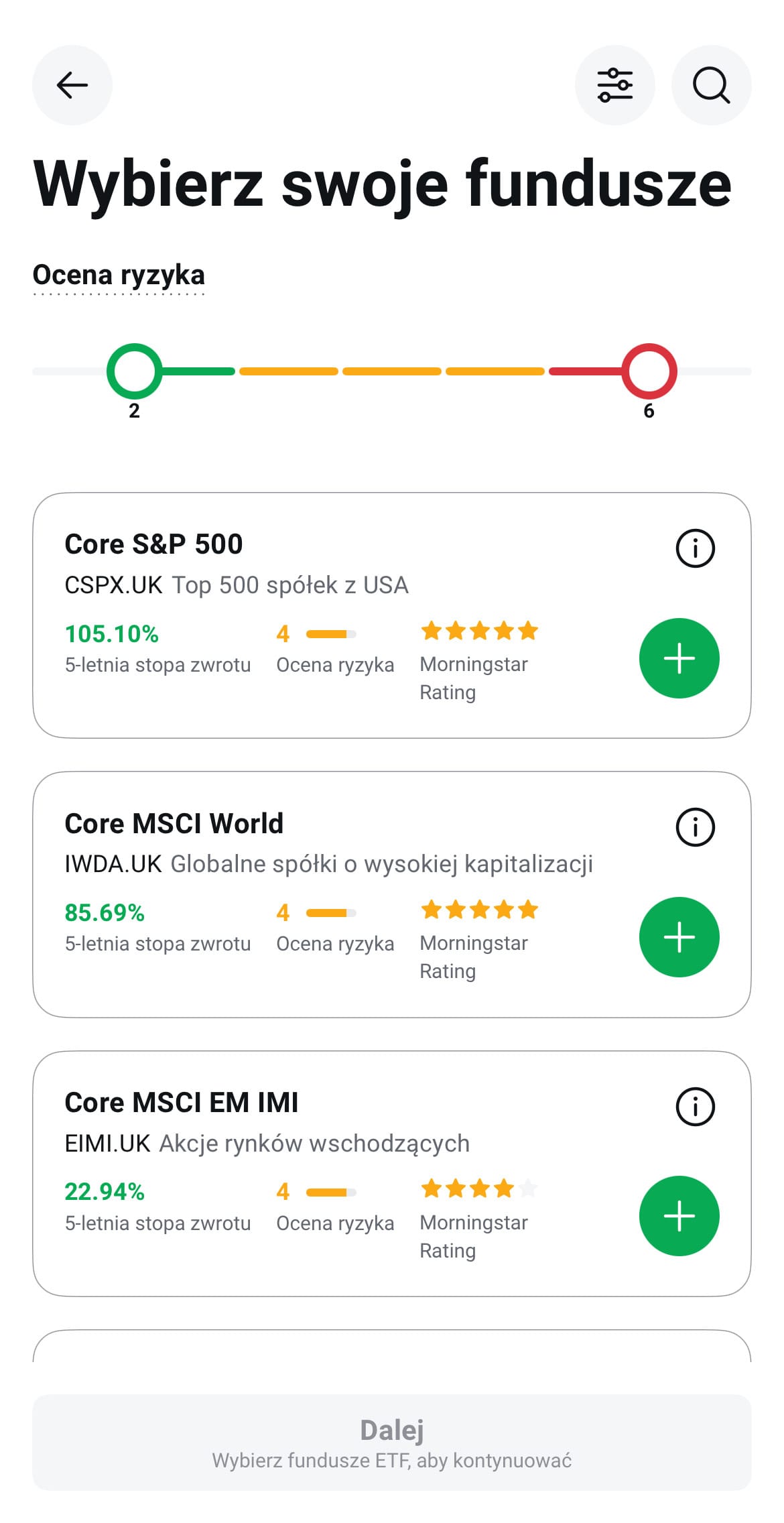Open the filter settings icon
784x1523 pixels.
point(614,85)
